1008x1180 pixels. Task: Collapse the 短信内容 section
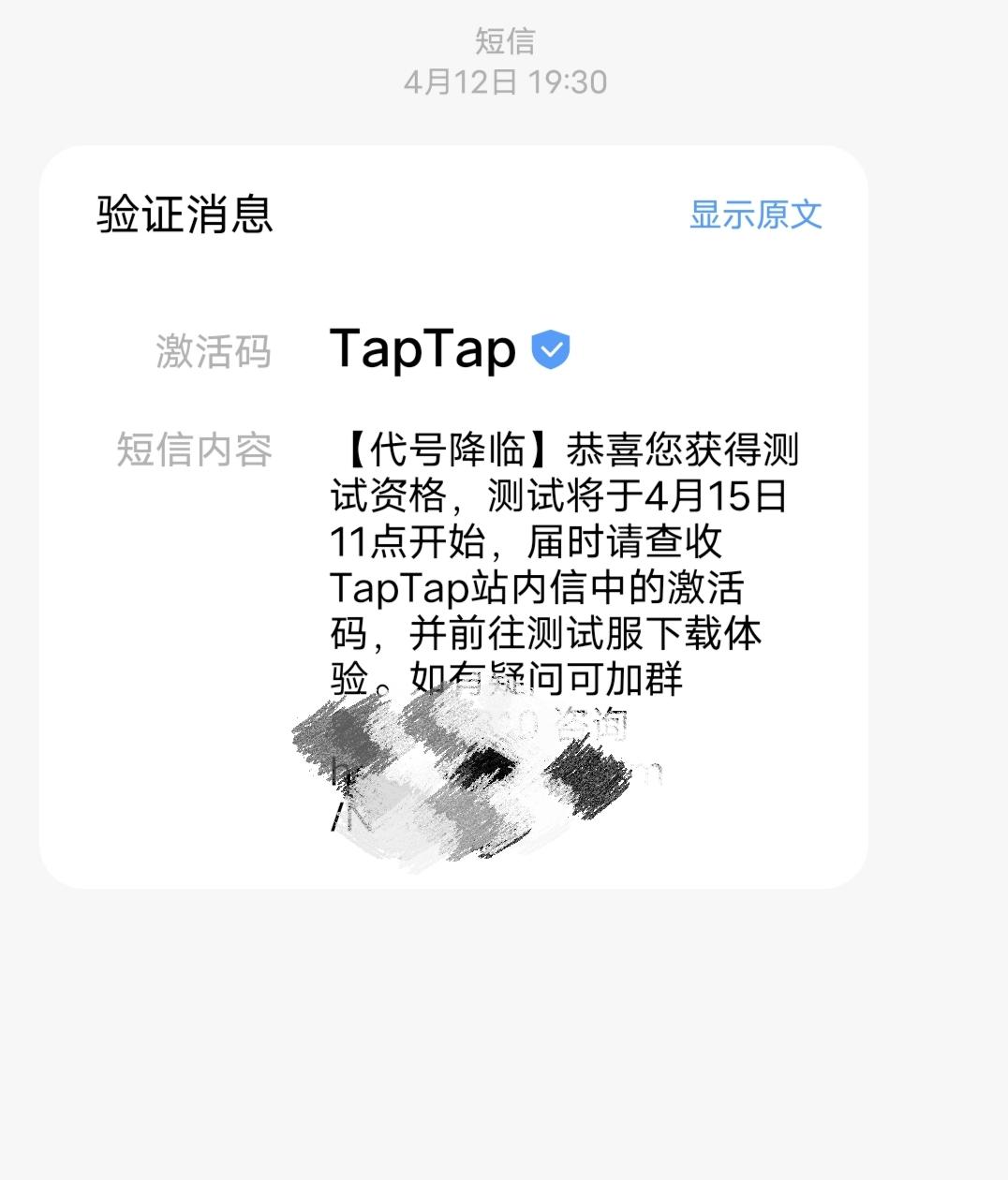[195, 451]
